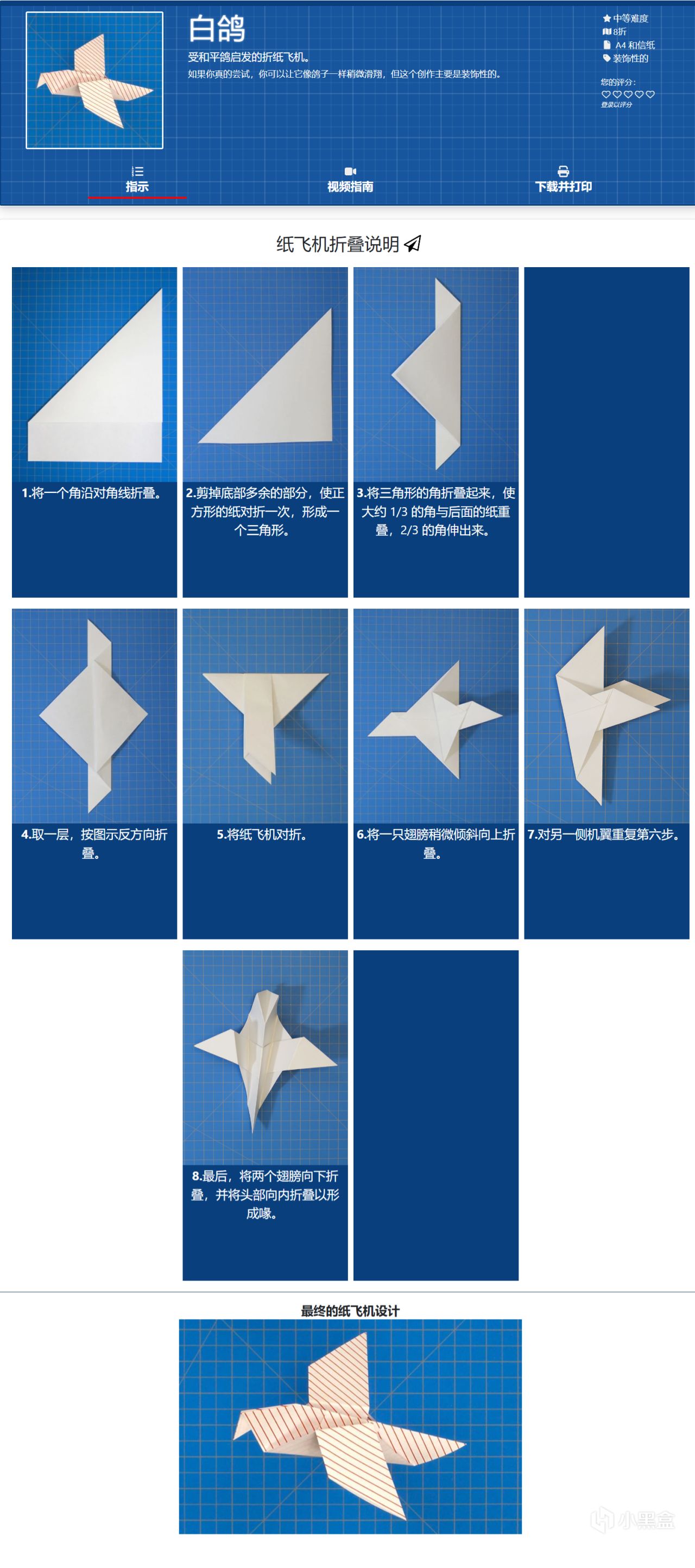Rate with the fifth heart

[650, 94]
